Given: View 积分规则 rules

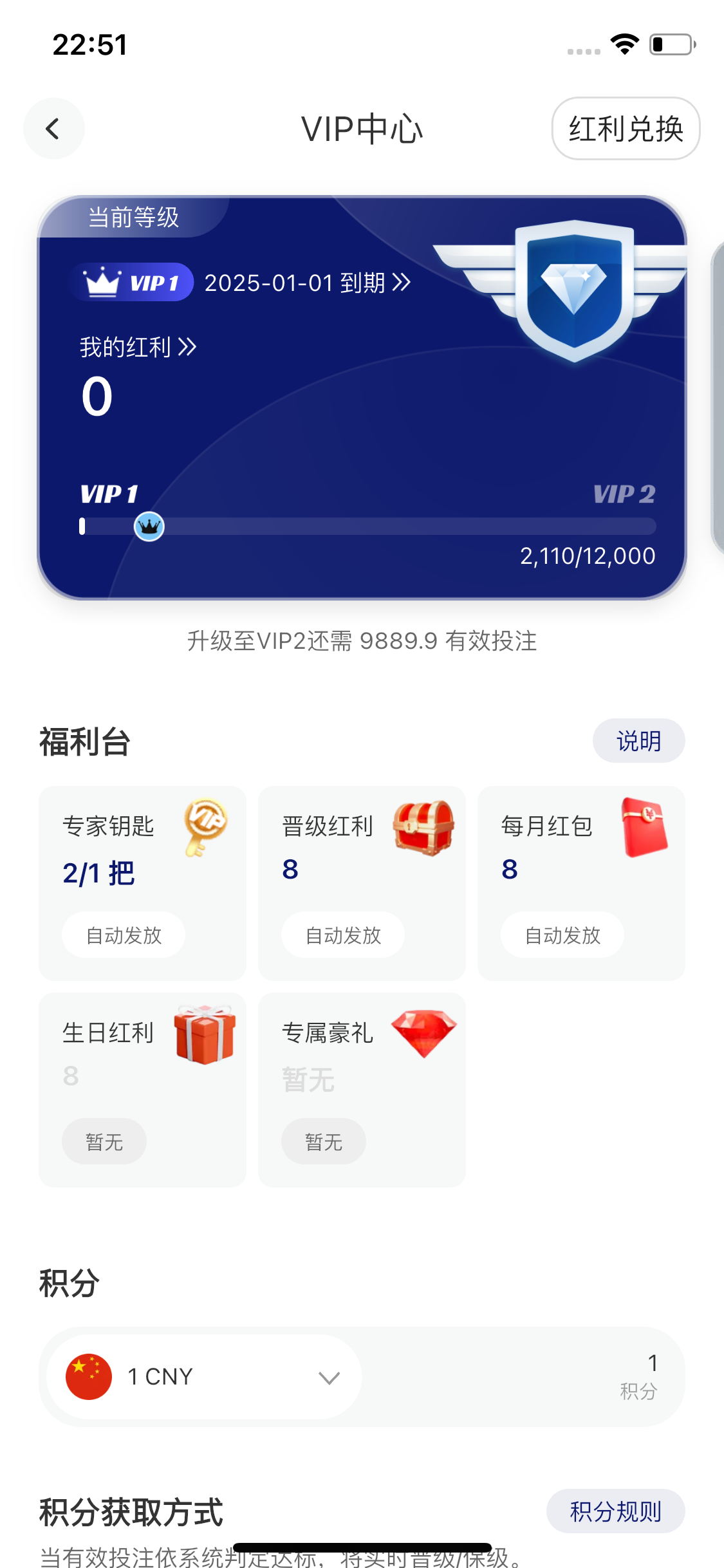Looking at the screenshot, I should pos(615,1511).
